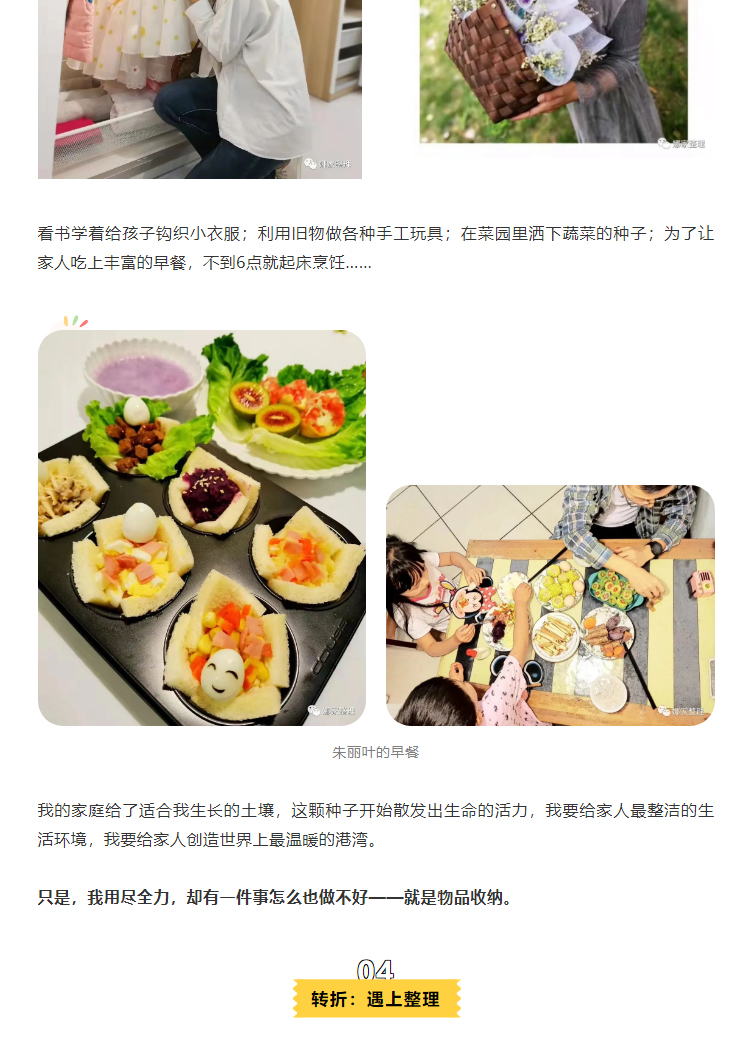This screenshot has width=752, height=1059.
Task: Open the breakfast muffin-tray sandwich photo
Action: tap(202, 528)
